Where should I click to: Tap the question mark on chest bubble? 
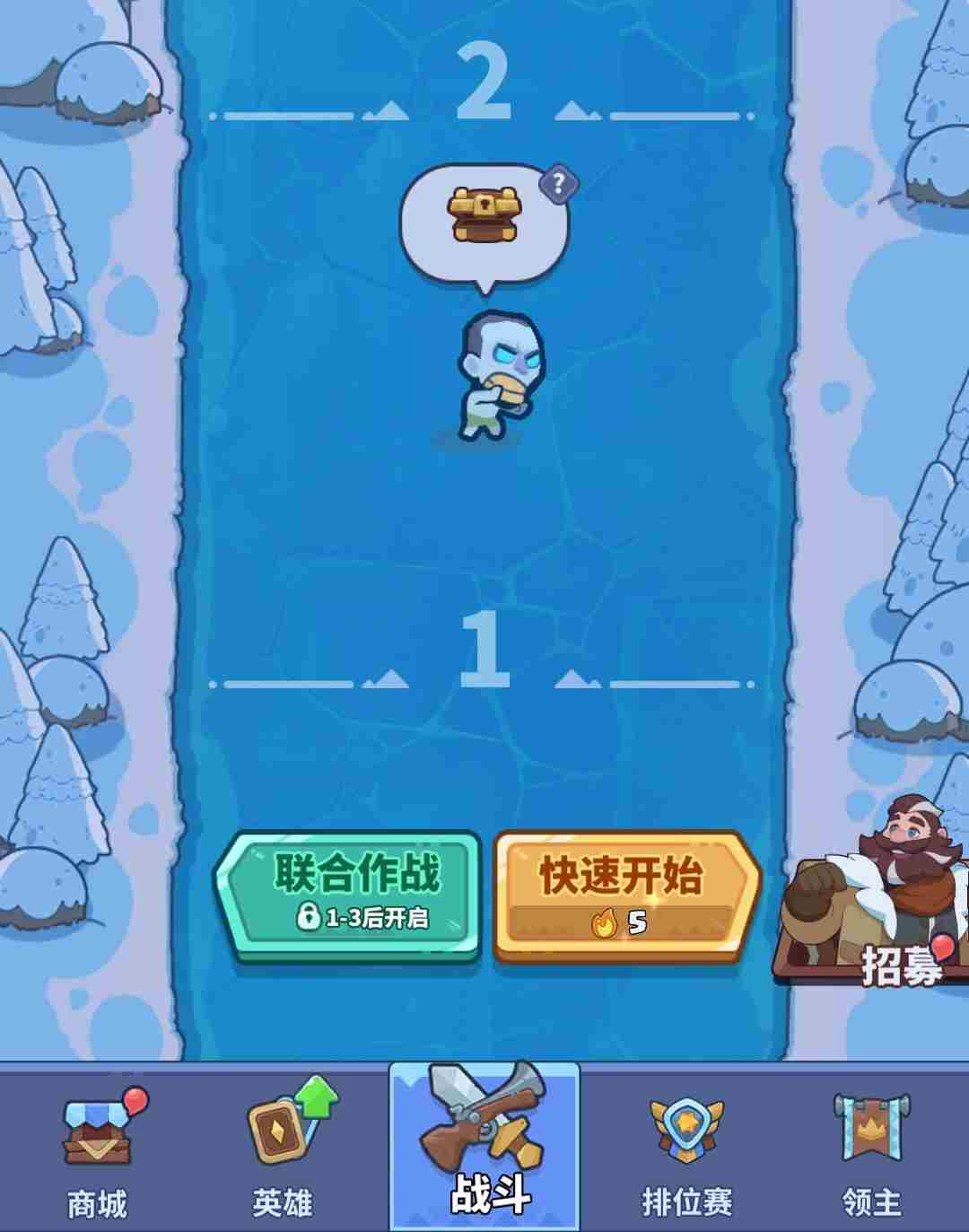[558, 185]
